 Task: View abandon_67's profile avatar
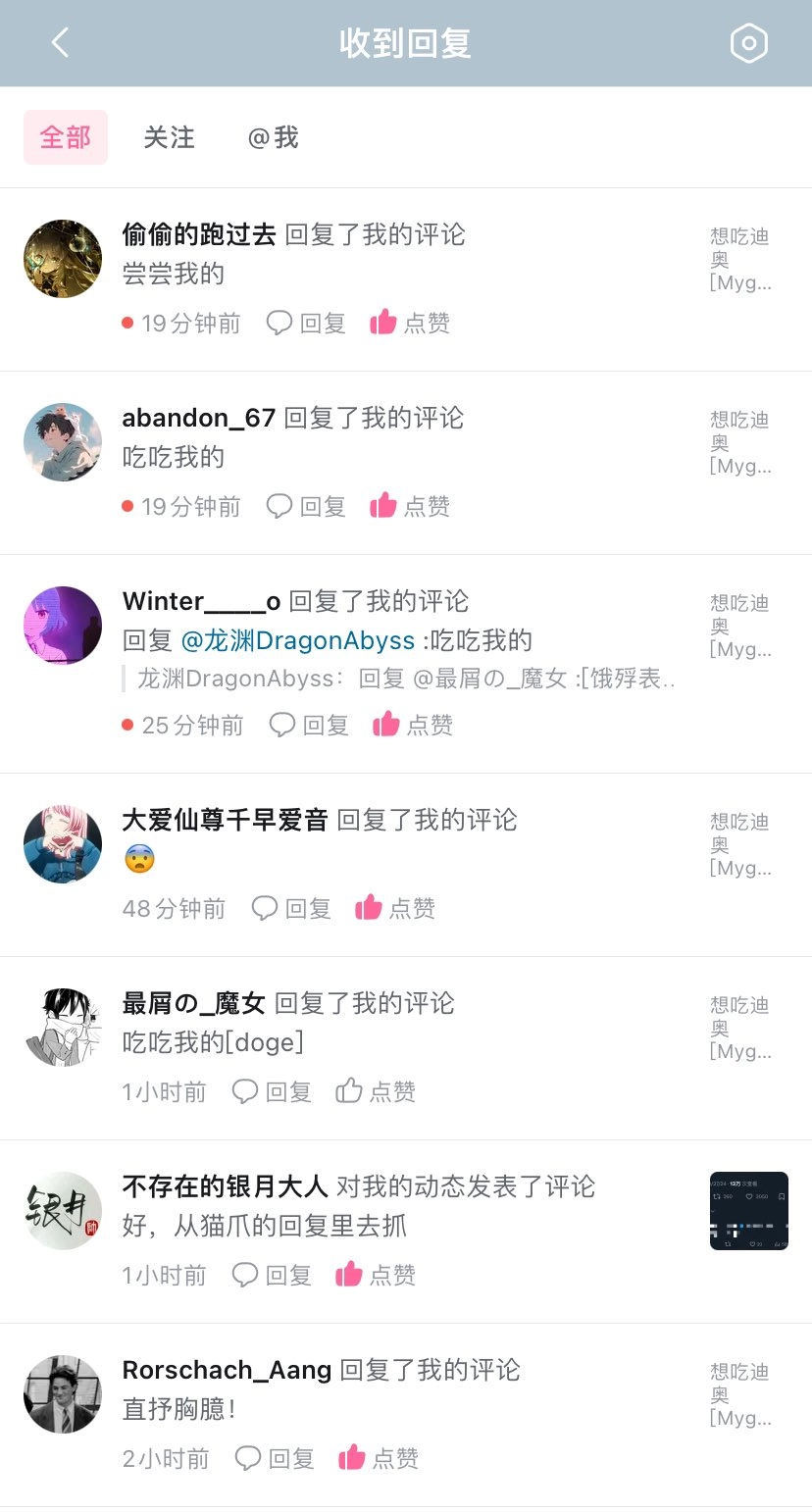click(63, 442)
